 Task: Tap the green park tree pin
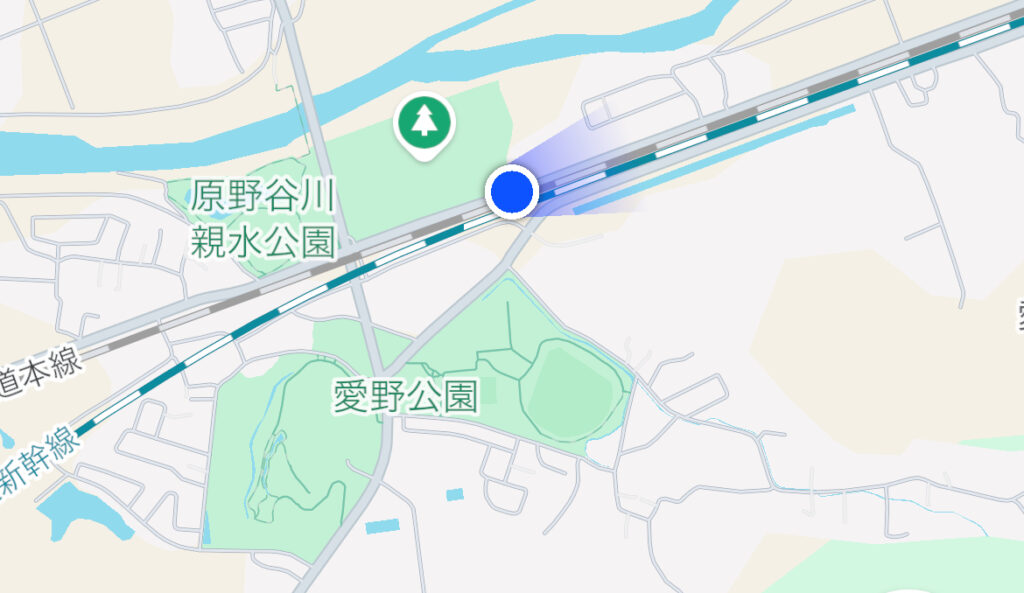click(425, 122)
